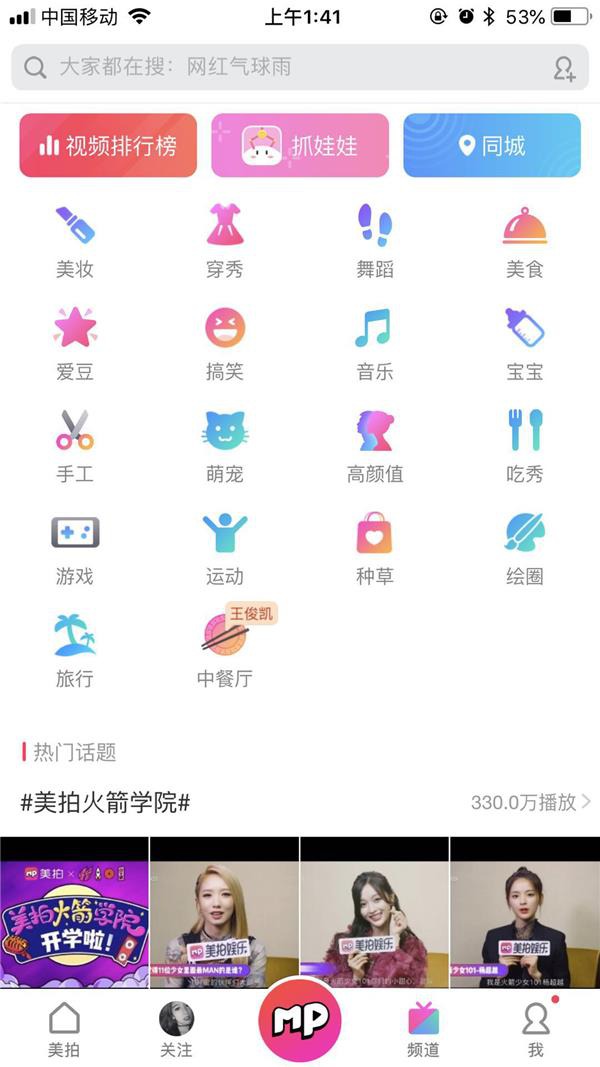Open the 中餐厅 category with 王俊凯 tag

225,650
